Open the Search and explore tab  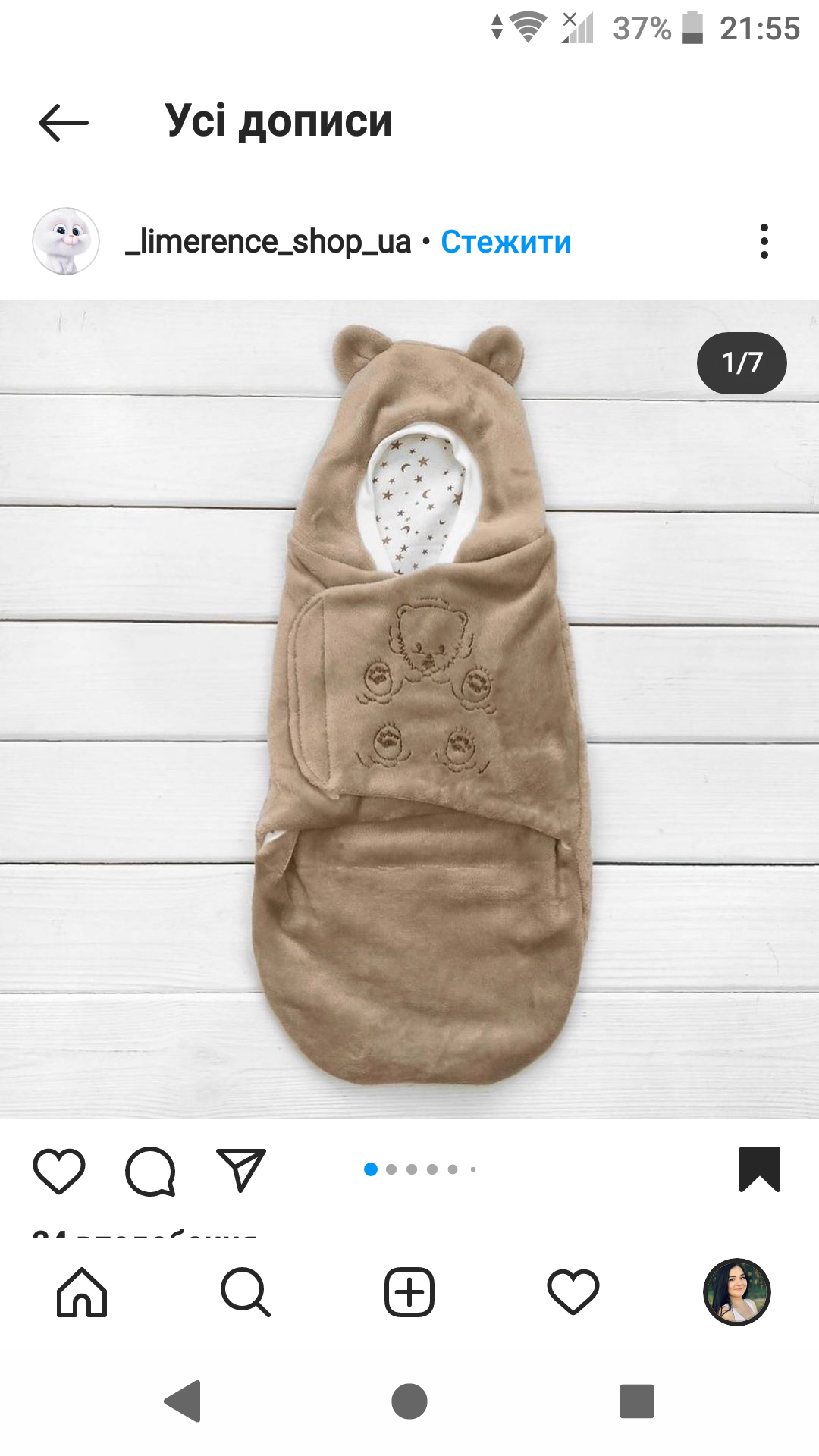coord(246,1292)
